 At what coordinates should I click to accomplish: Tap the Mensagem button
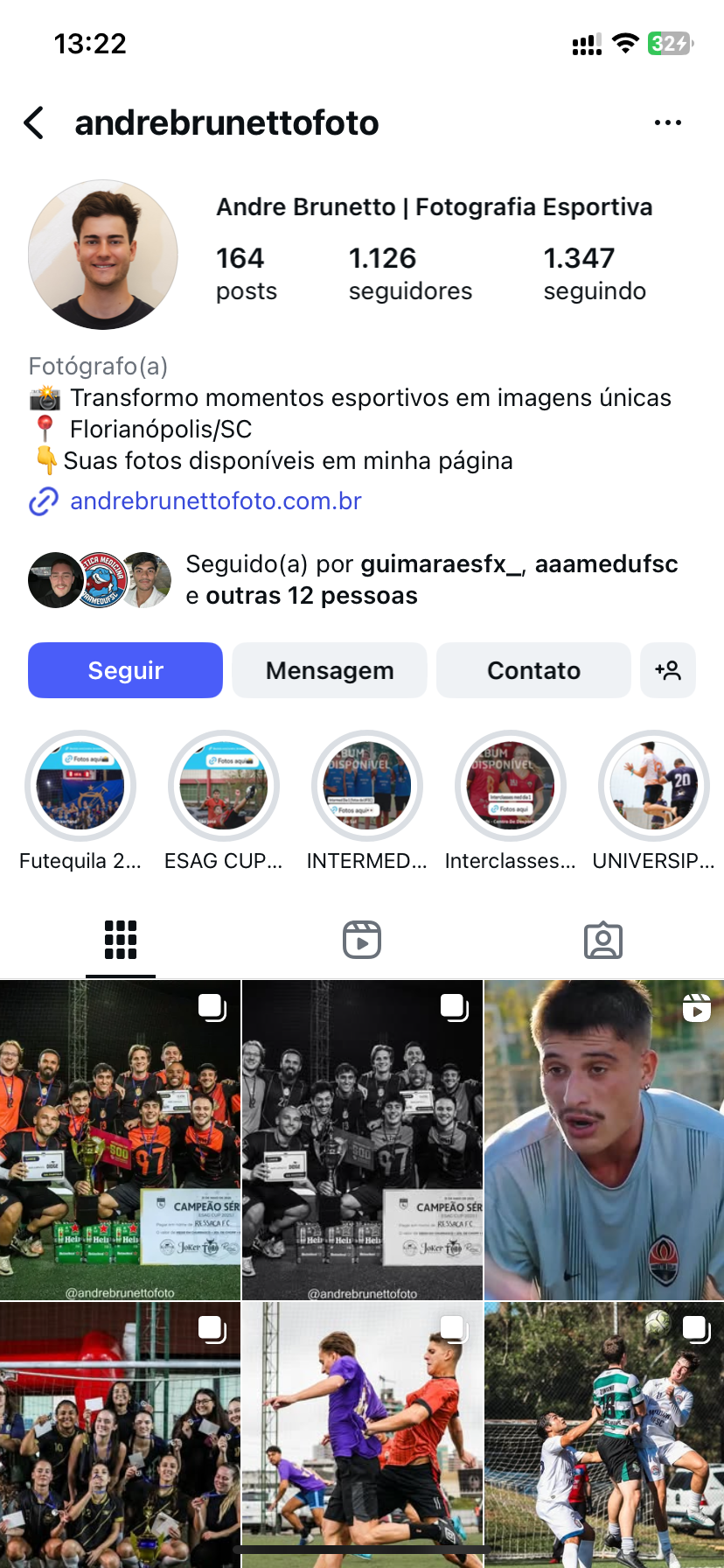(330, 670)
